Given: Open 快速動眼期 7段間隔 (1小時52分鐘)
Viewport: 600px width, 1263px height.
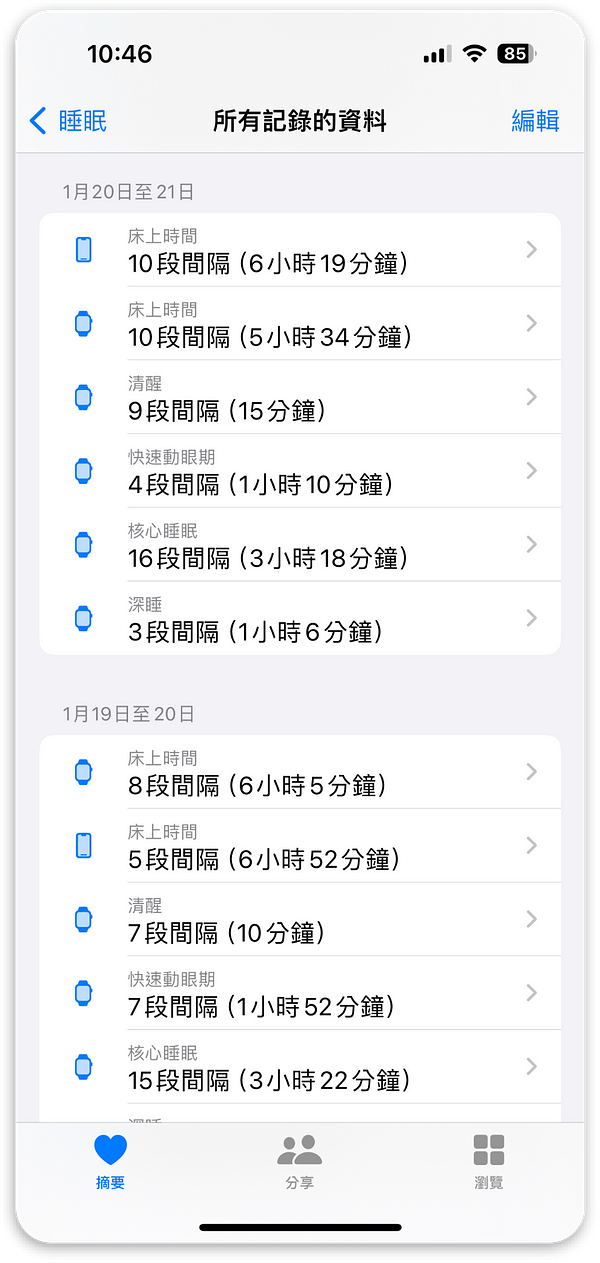Looking at the screenshot, I should tap(300, 993).
